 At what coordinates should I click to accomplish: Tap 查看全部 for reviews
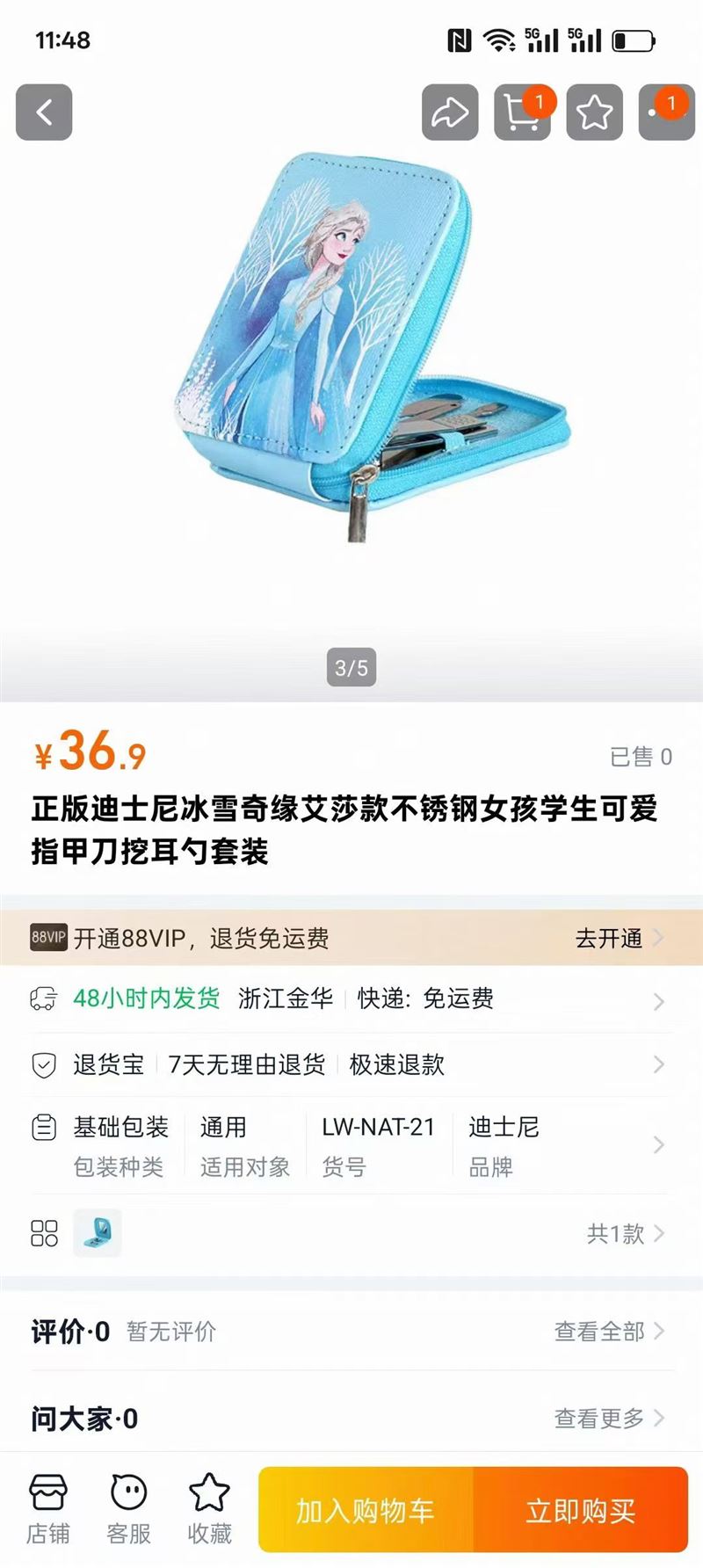(608, 1332)
